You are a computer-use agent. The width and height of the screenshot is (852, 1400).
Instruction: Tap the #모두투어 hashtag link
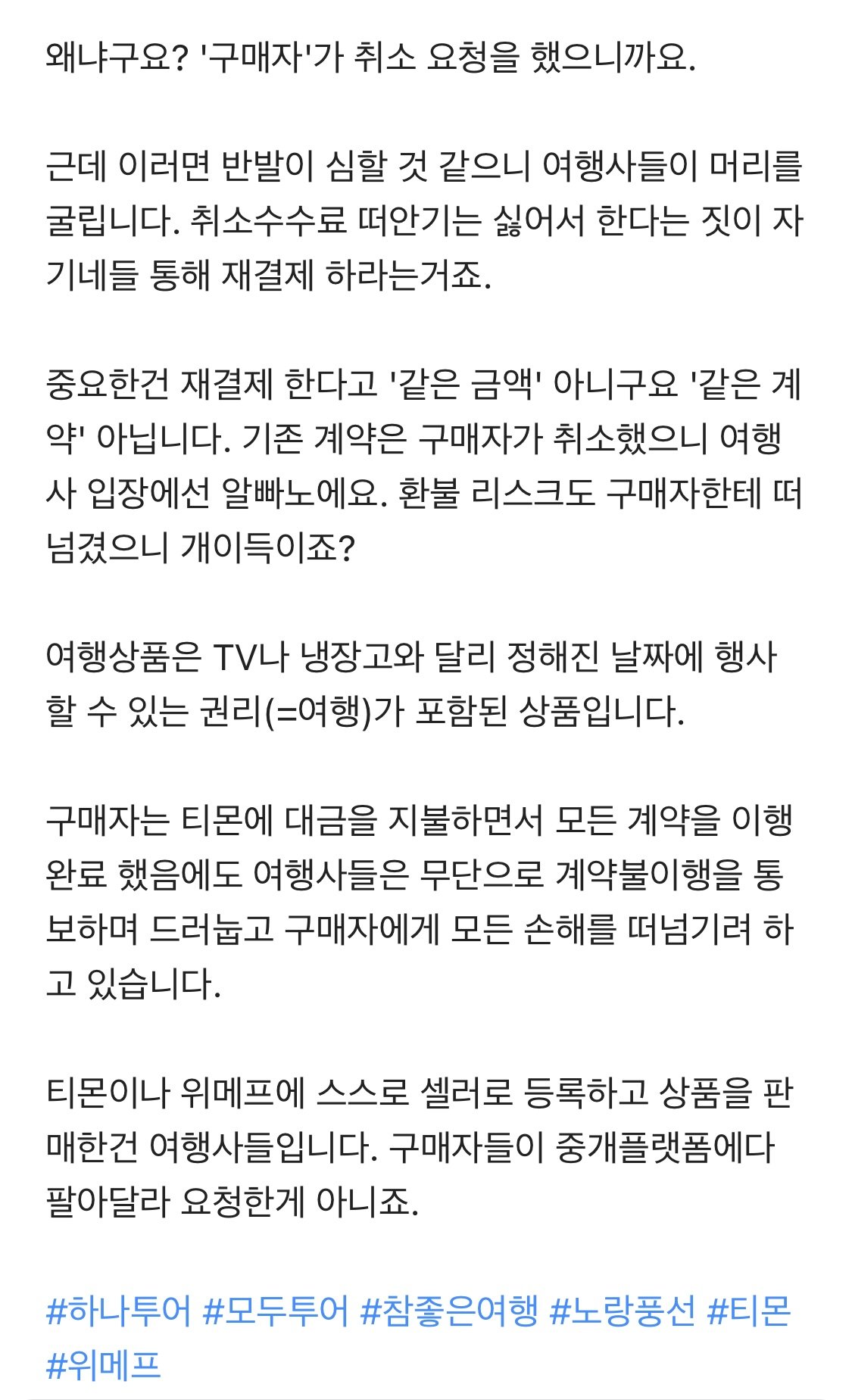(x=276, y=1311)
